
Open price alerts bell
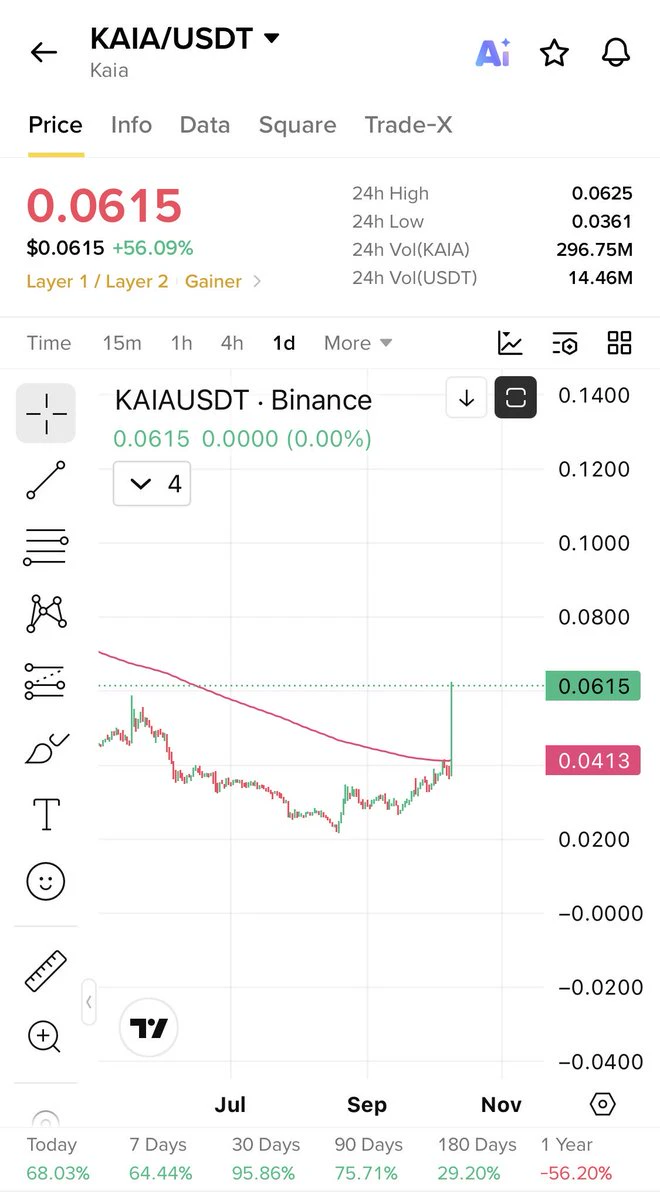(x=616, y=53)
